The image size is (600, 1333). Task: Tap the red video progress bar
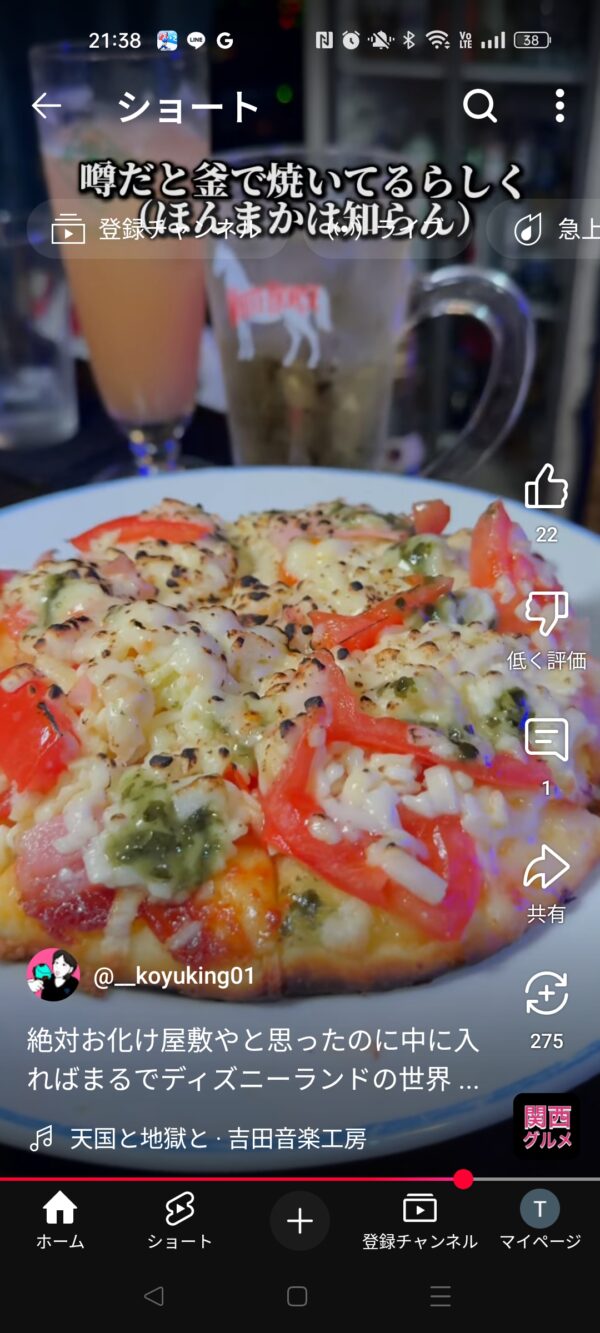tap(230, 1179)
